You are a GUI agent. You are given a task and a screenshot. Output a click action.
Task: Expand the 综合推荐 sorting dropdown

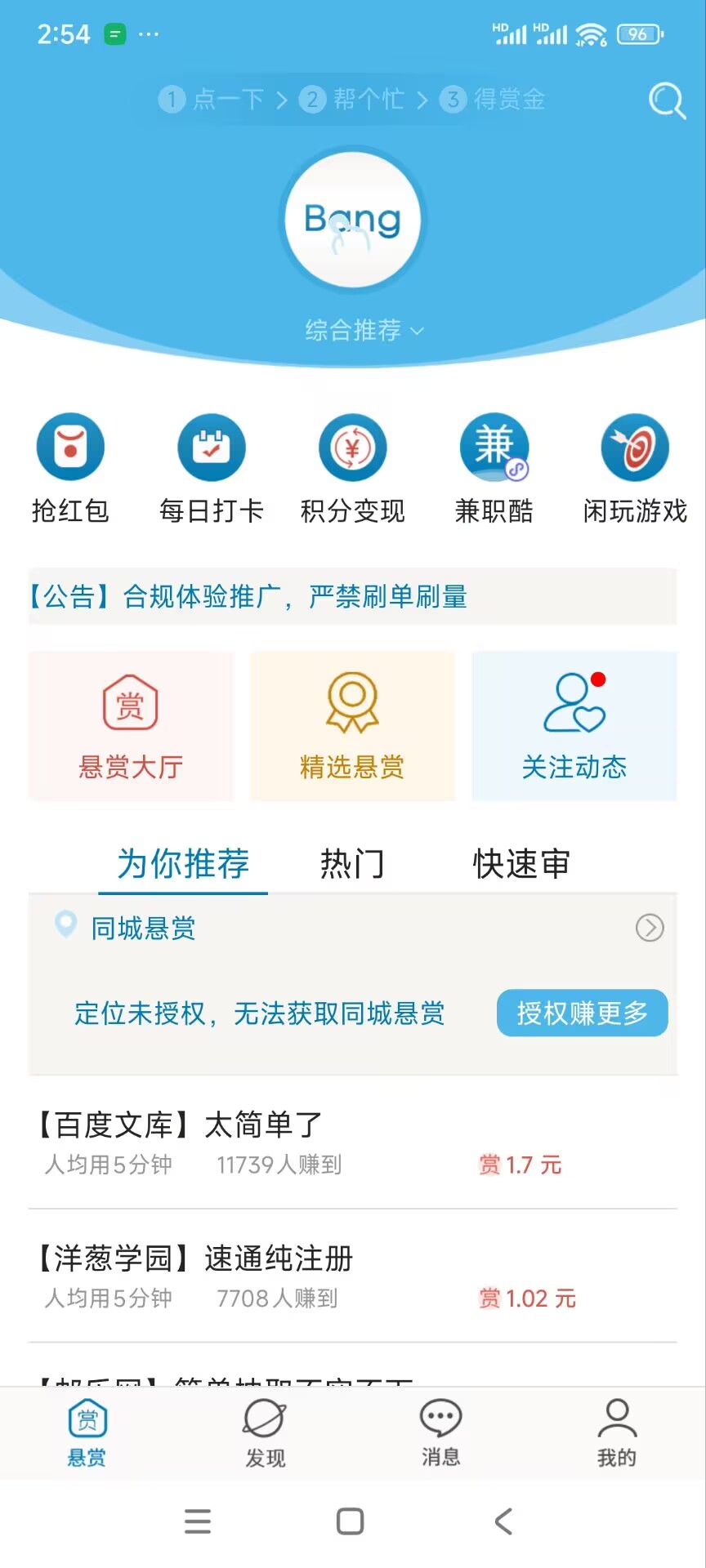pyautogui.click(x=364, y=330)
